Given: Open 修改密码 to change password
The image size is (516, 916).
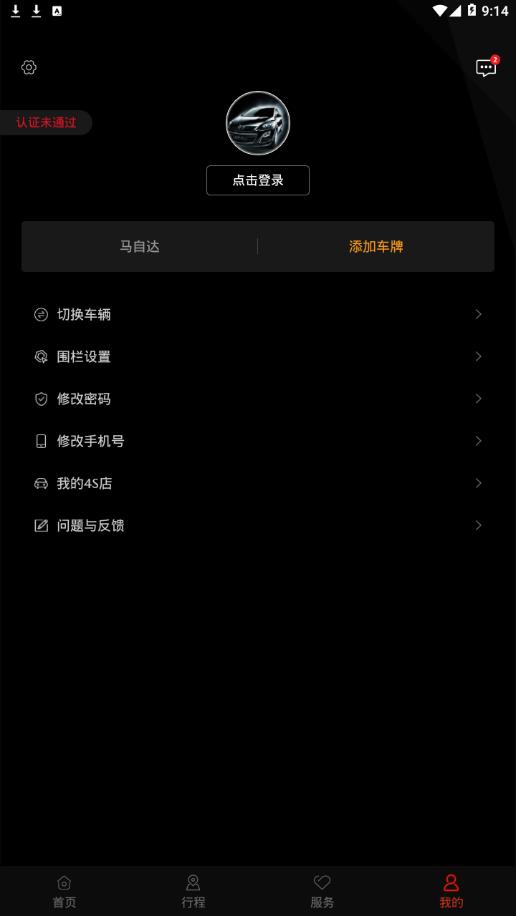Looking at the screenshot, I should pyautogui.click(x=258, y=399).
